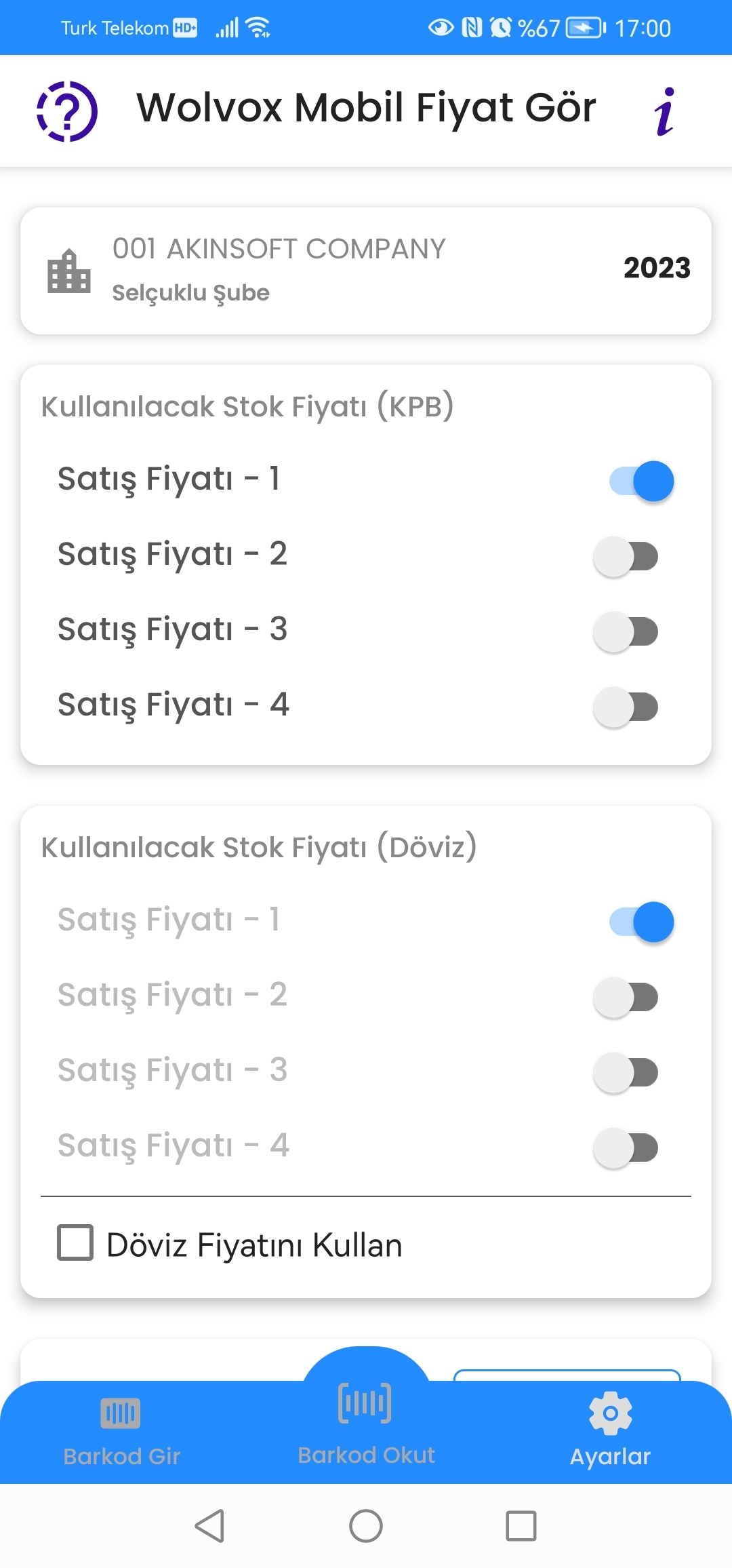Check the Döviz Fiyatını Kullan box
Screen dimensions: 732x1568
(x=75, y=1242)
